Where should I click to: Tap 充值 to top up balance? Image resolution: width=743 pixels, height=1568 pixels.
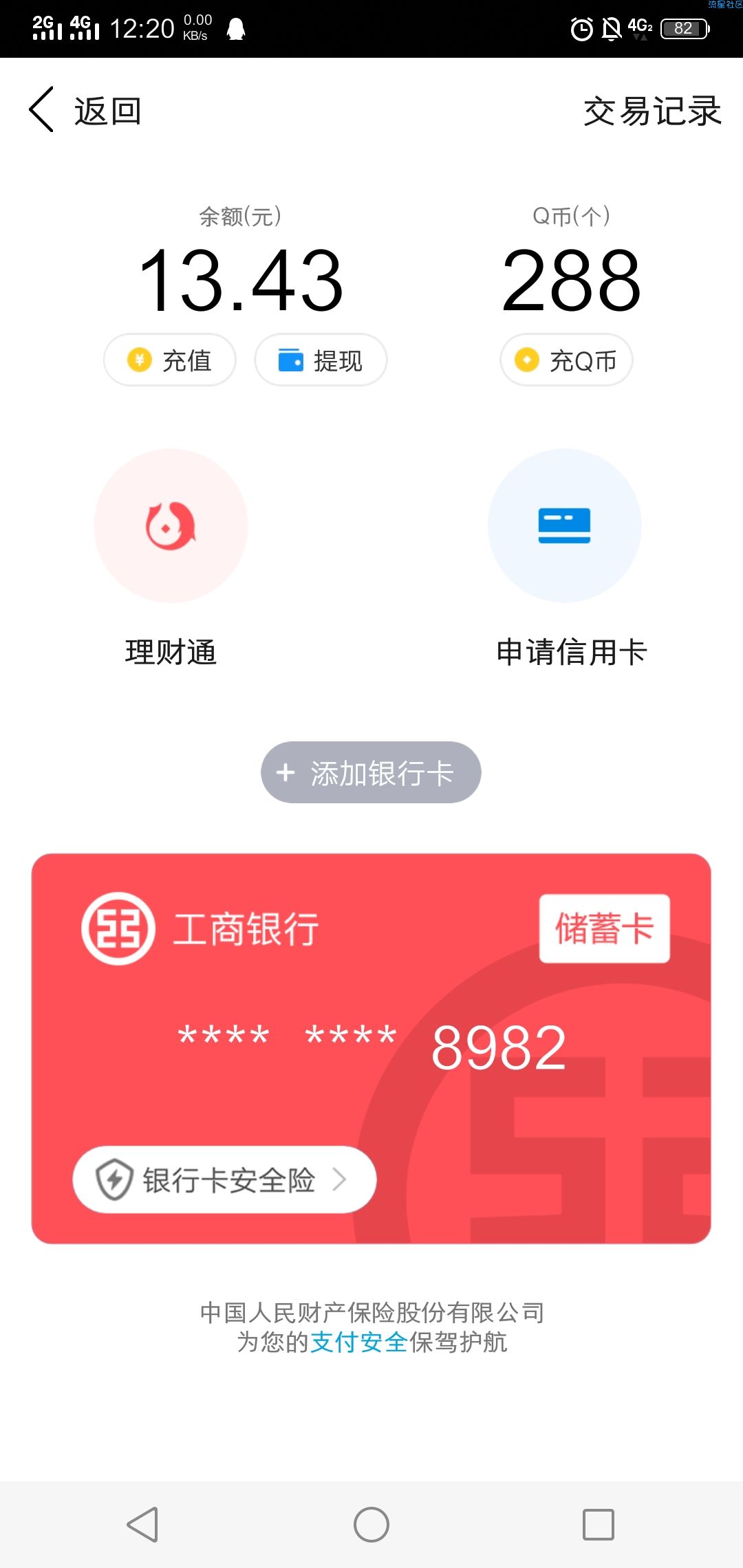pos(170,360)
